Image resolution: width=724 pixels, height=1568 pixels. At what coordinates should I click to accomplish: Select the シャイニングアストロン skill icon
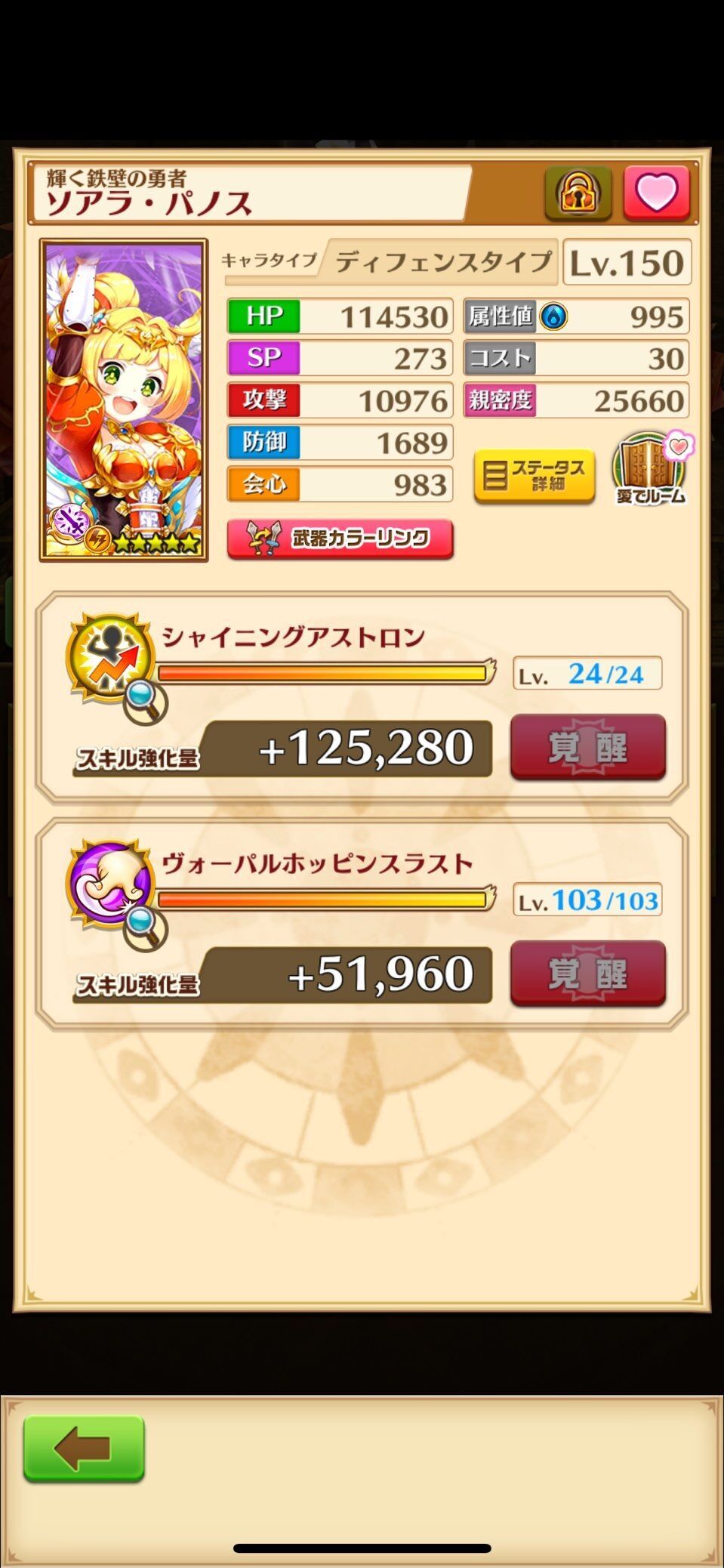click(112, 662)
